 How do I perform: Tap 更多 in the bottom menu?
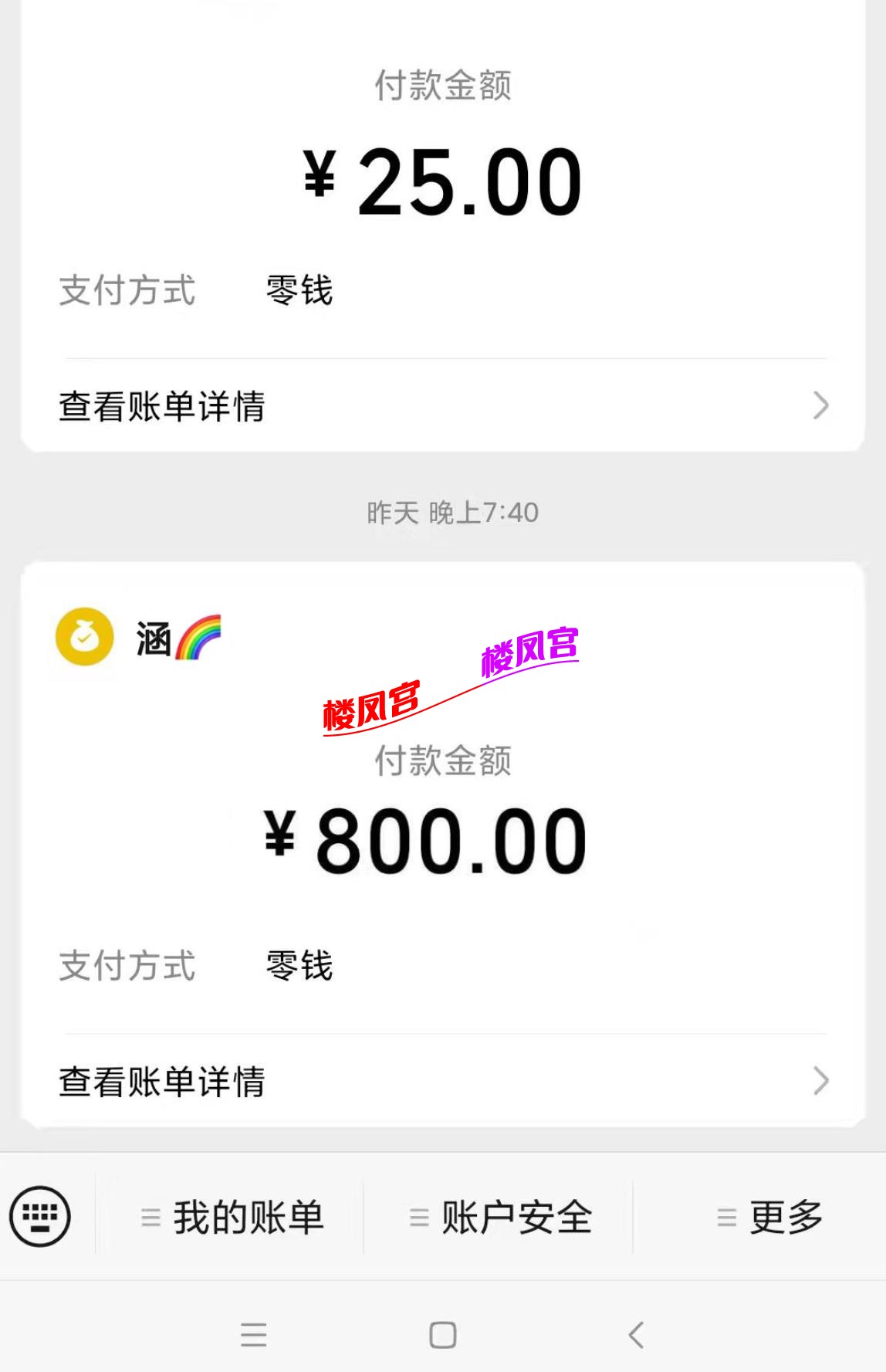[x=784, y=1214]
